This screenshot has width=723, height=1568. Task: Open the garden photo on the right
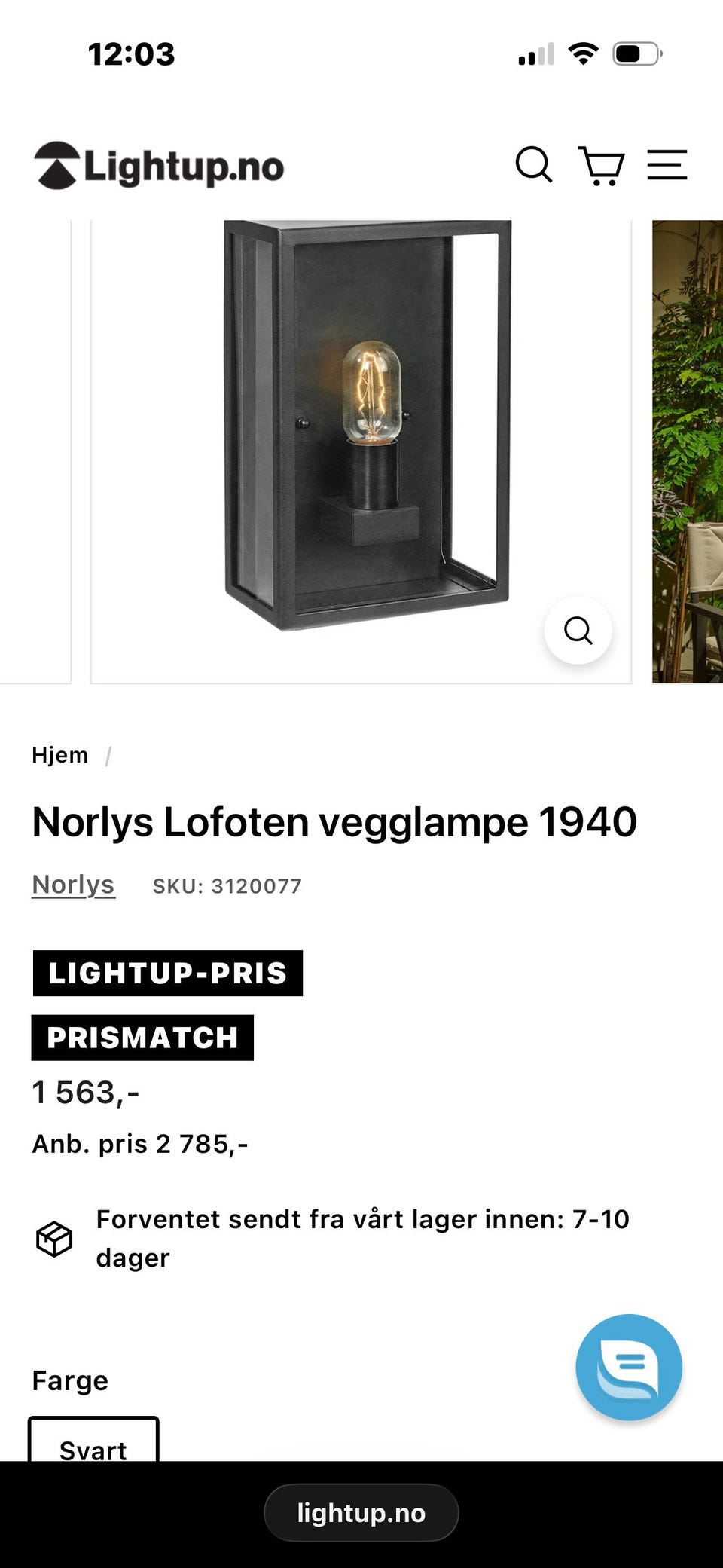click(x=688, y=452)
